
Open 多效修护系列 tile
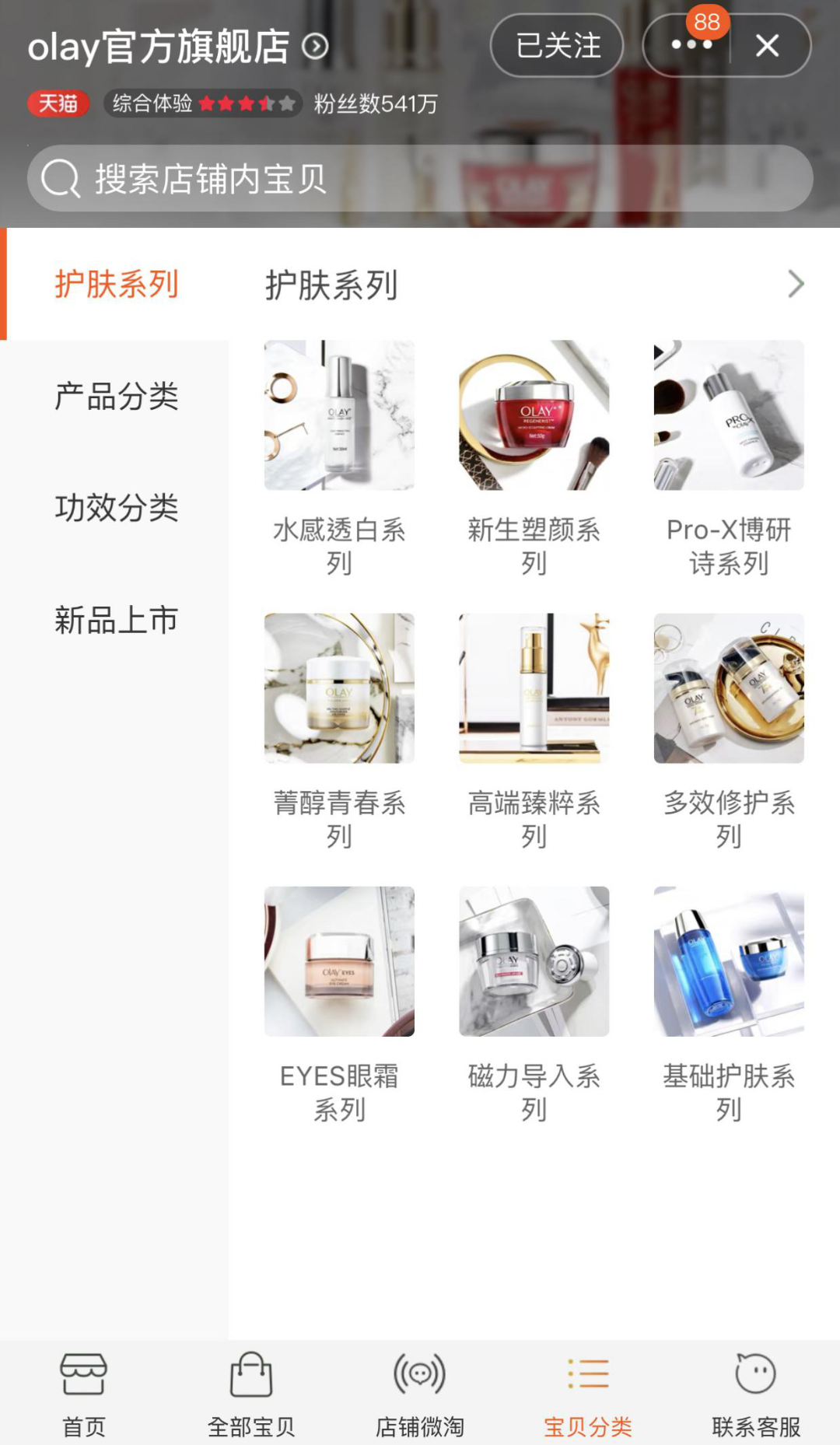point(729,688)
